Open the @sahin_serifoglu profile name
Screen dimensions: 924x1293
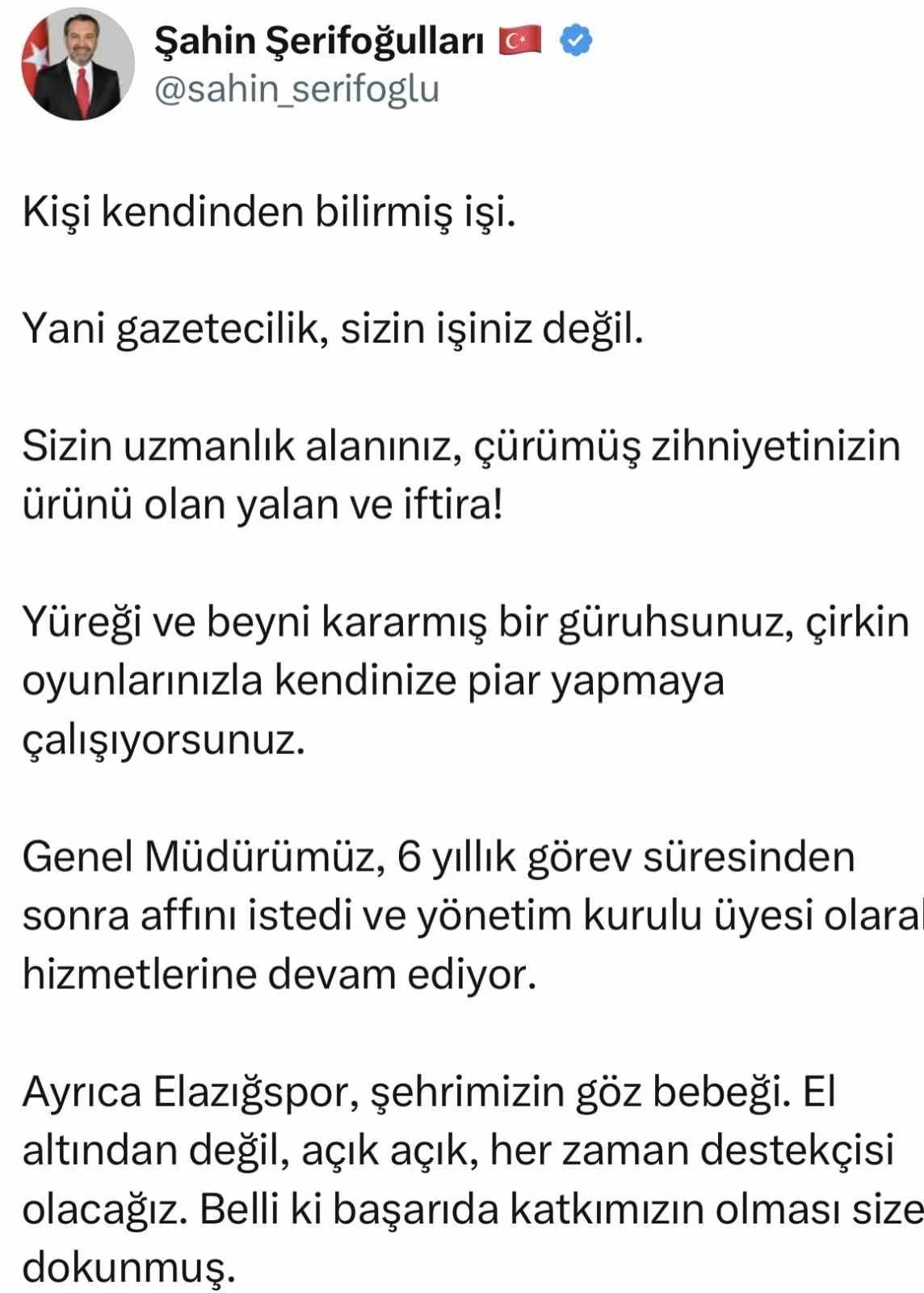(296, 90)
